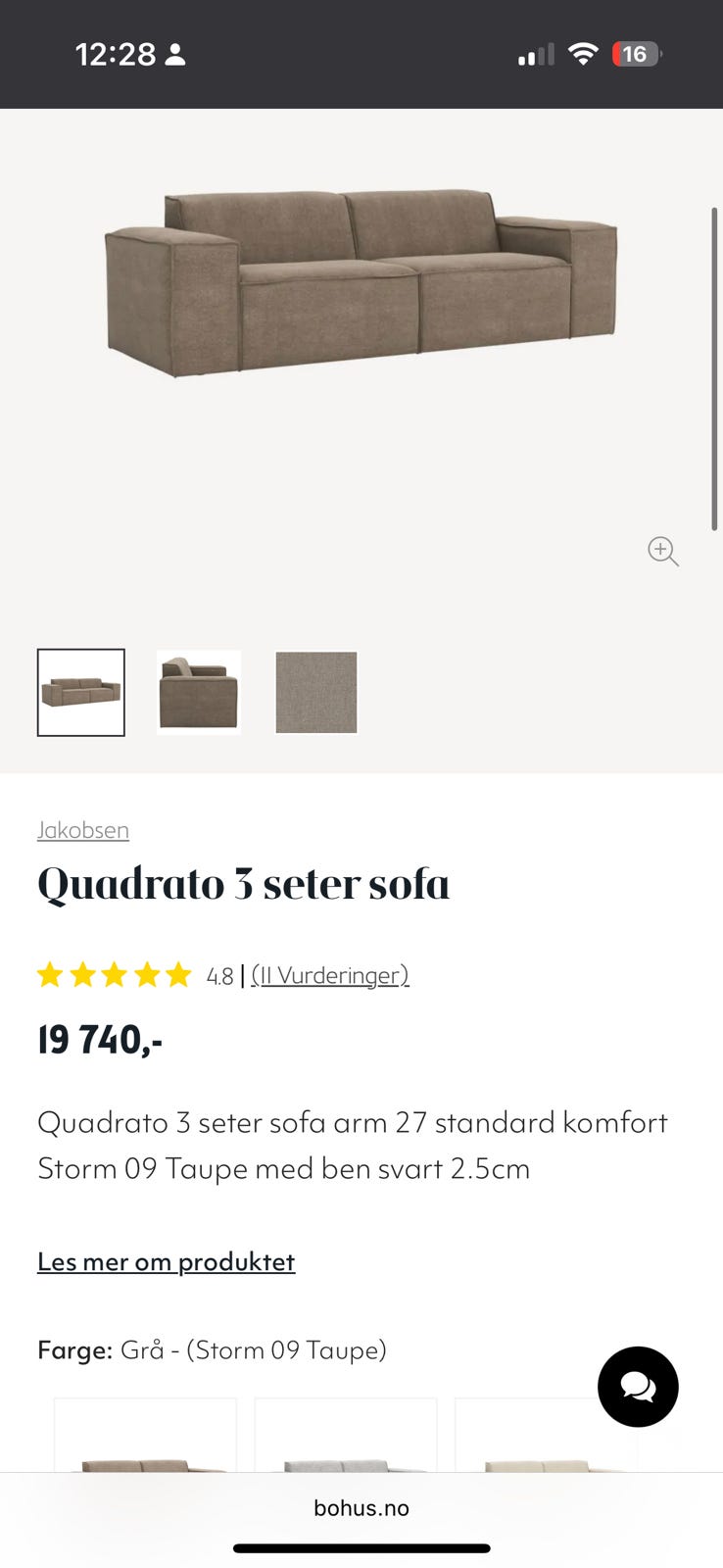Select the front-view sofa thumbnail

[x=81, y=692]
